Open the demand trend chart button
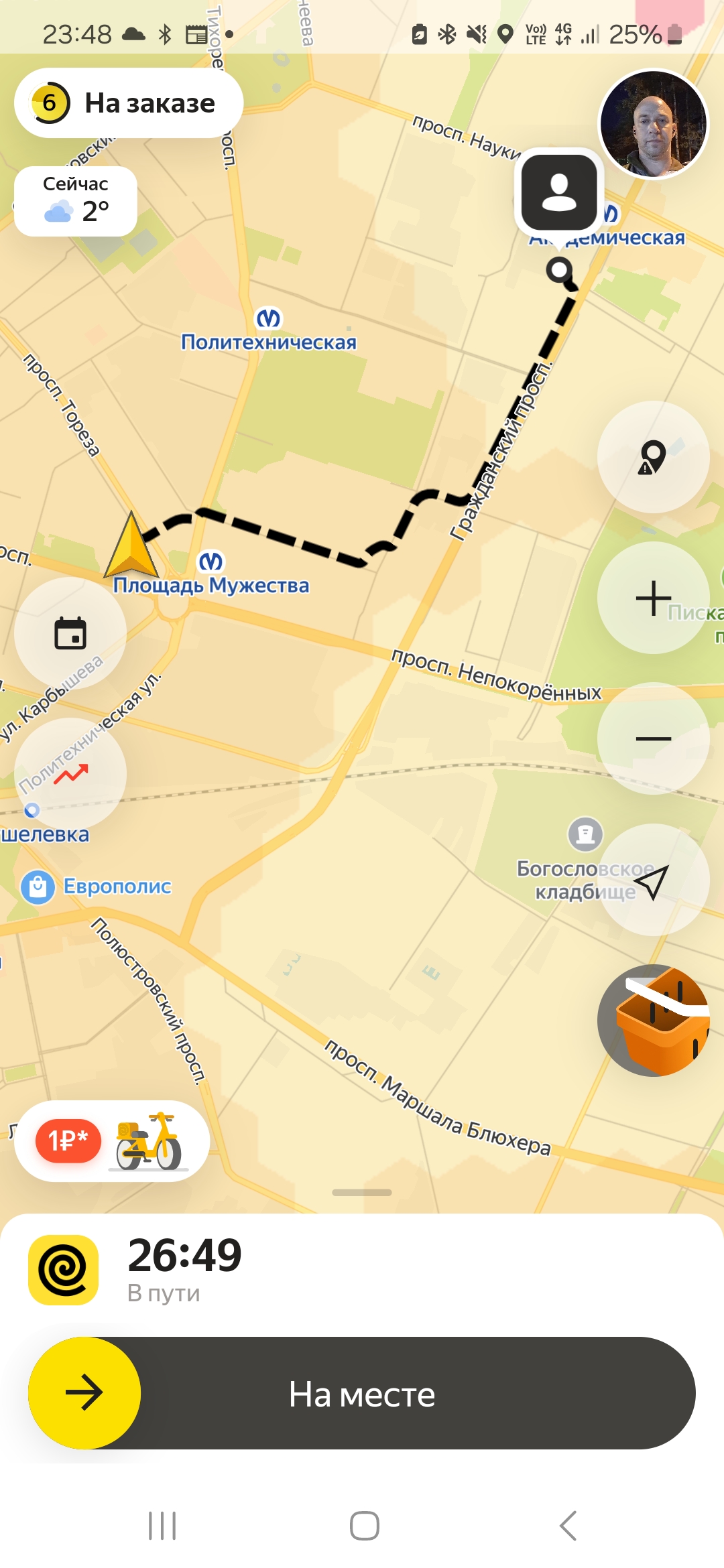The height and width of the screenshot is (1568, 724). 70,774
